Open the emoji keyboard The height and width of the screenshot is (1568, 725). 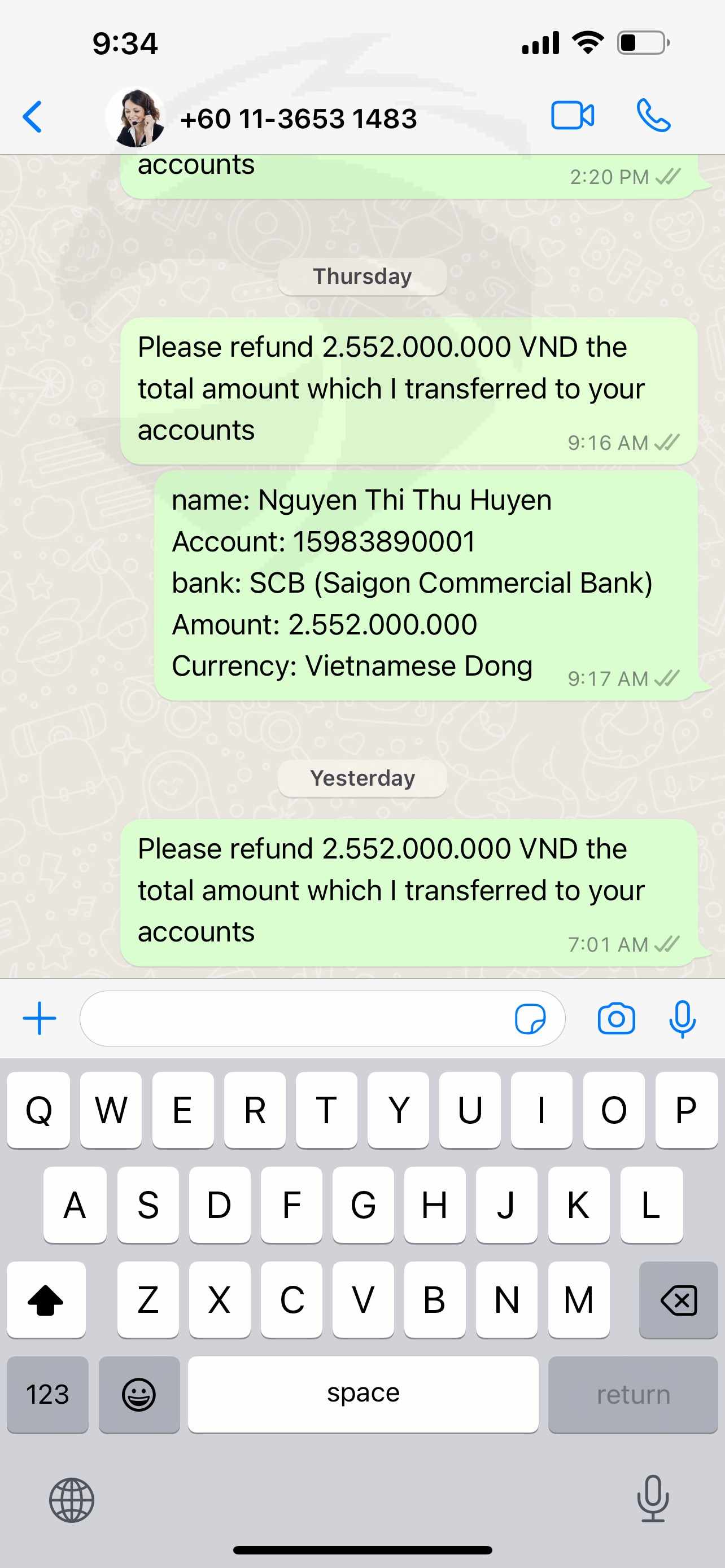[x=139, y=1394]
